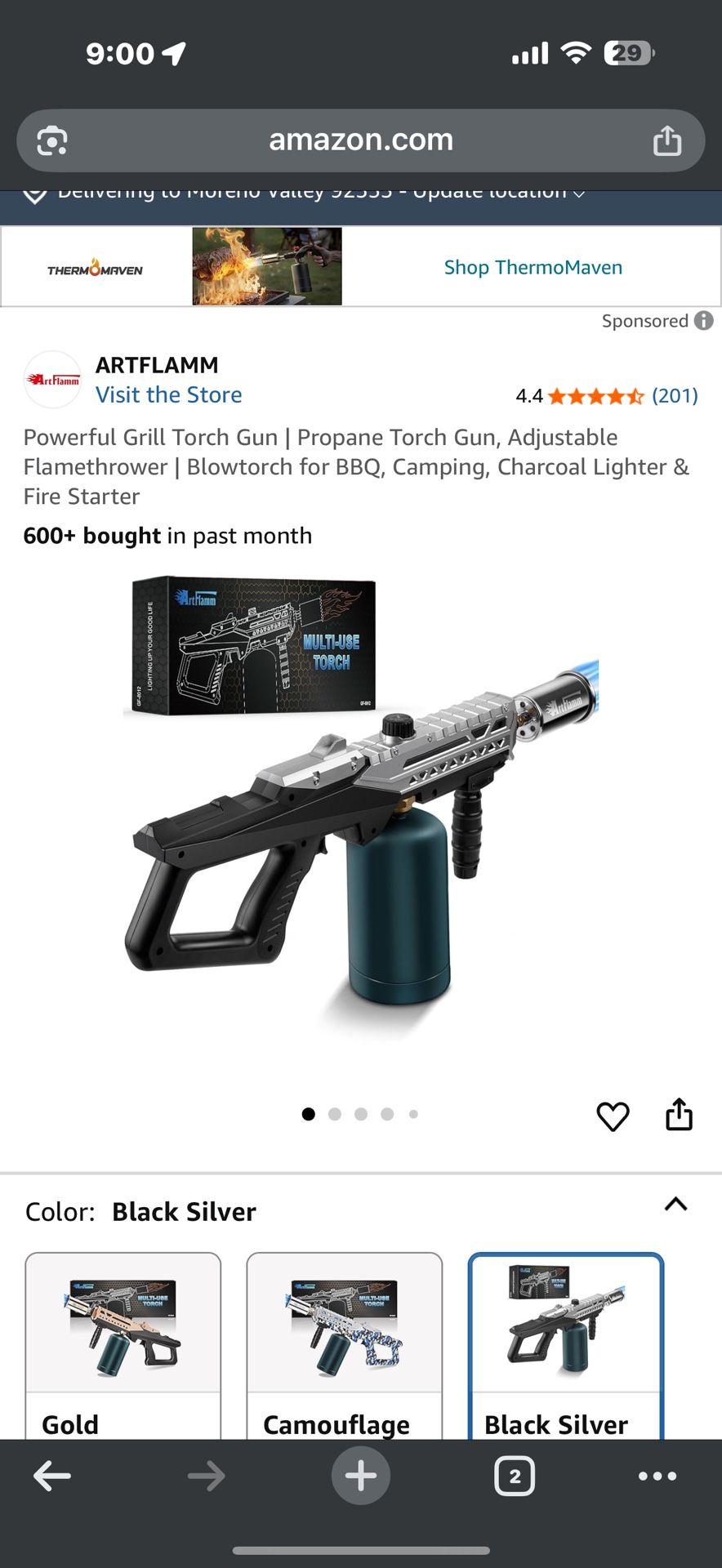Open the camera search icon in the address bar
This screenshot has height=1568, width=722.
click(x=52, y=141)
